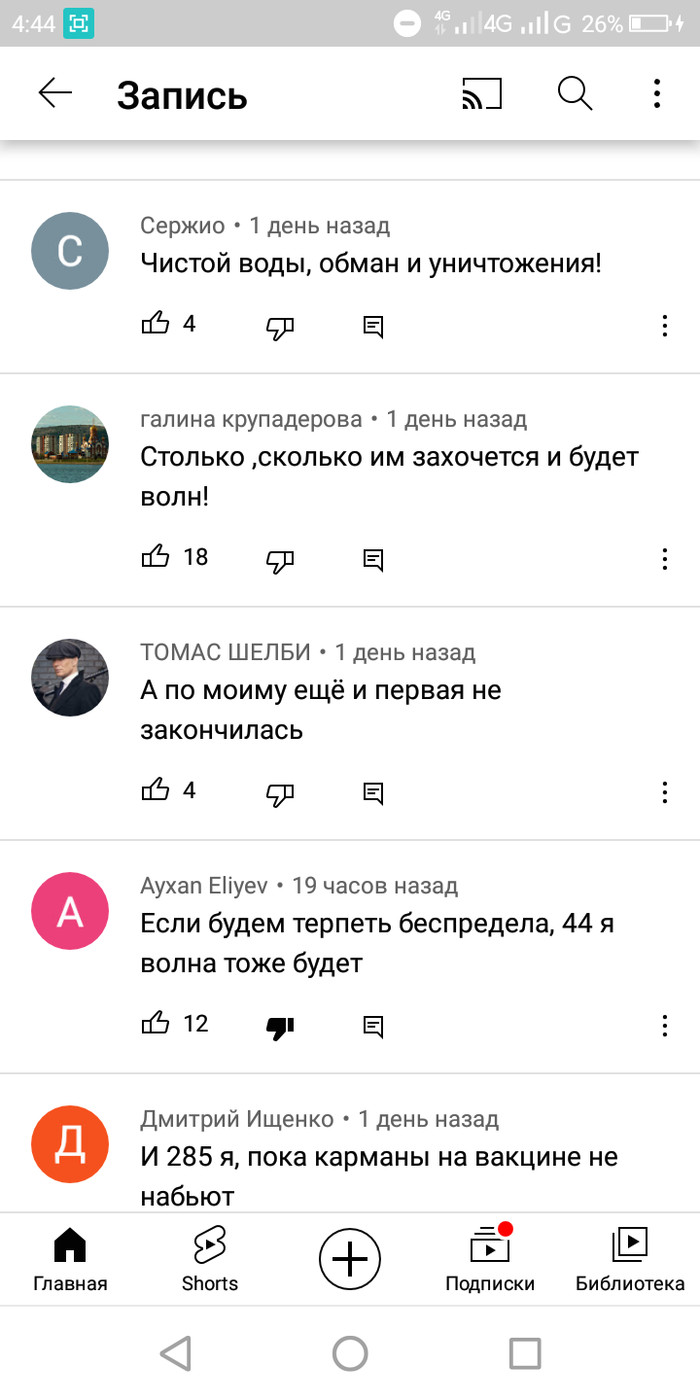Open options menu for Ayxan Eliyev's comment

click(664, 1025)
